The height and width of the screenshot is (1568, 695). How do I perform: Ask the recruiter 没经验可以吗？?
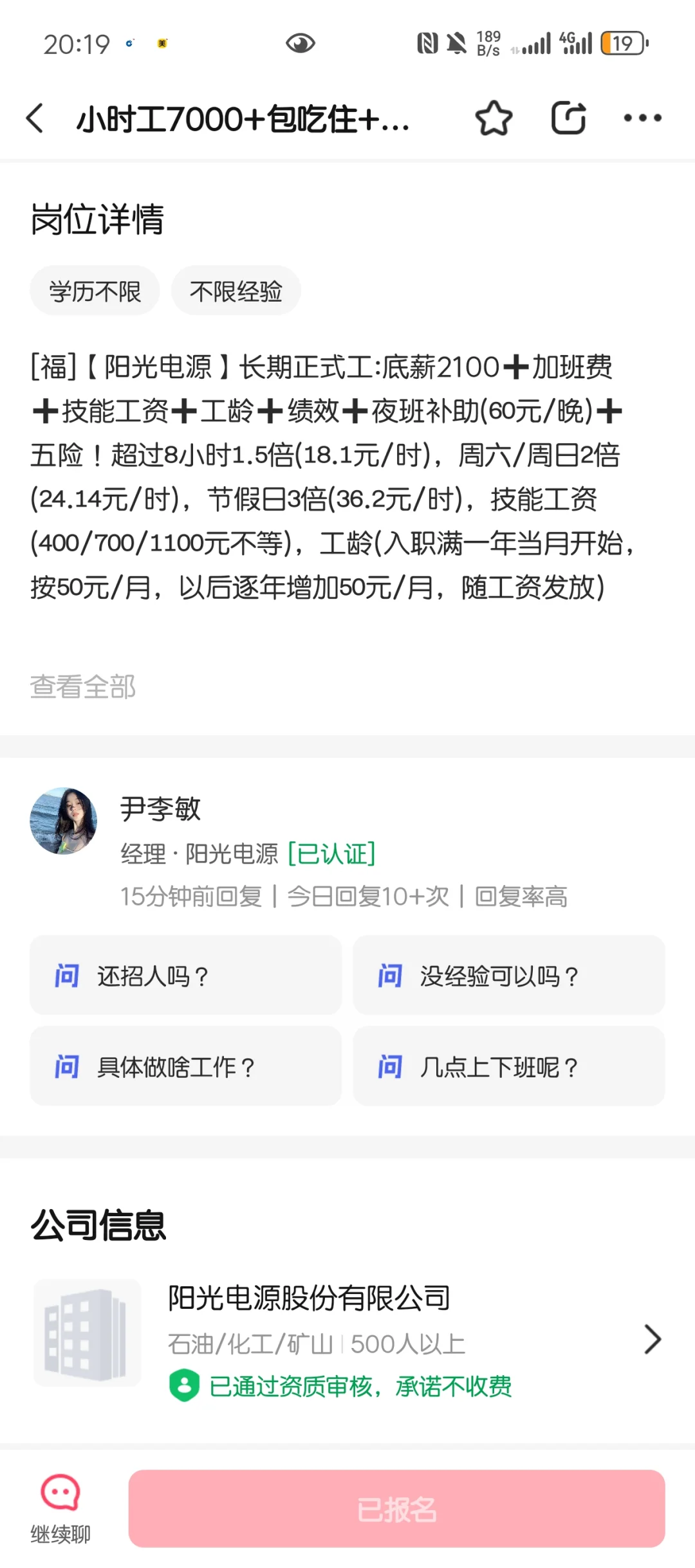[x=508, y=976]
